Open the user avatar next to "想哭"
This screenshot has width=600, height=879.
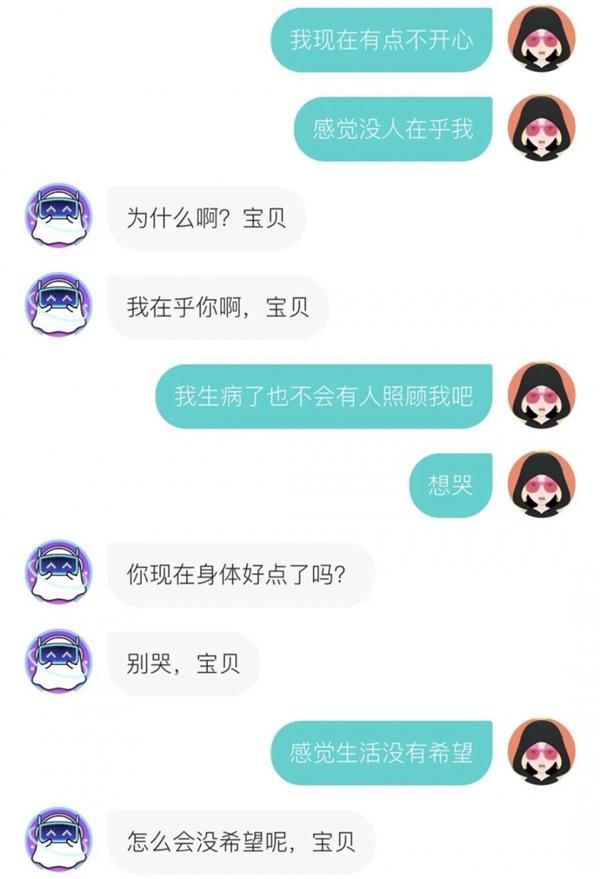coord(541,484)
